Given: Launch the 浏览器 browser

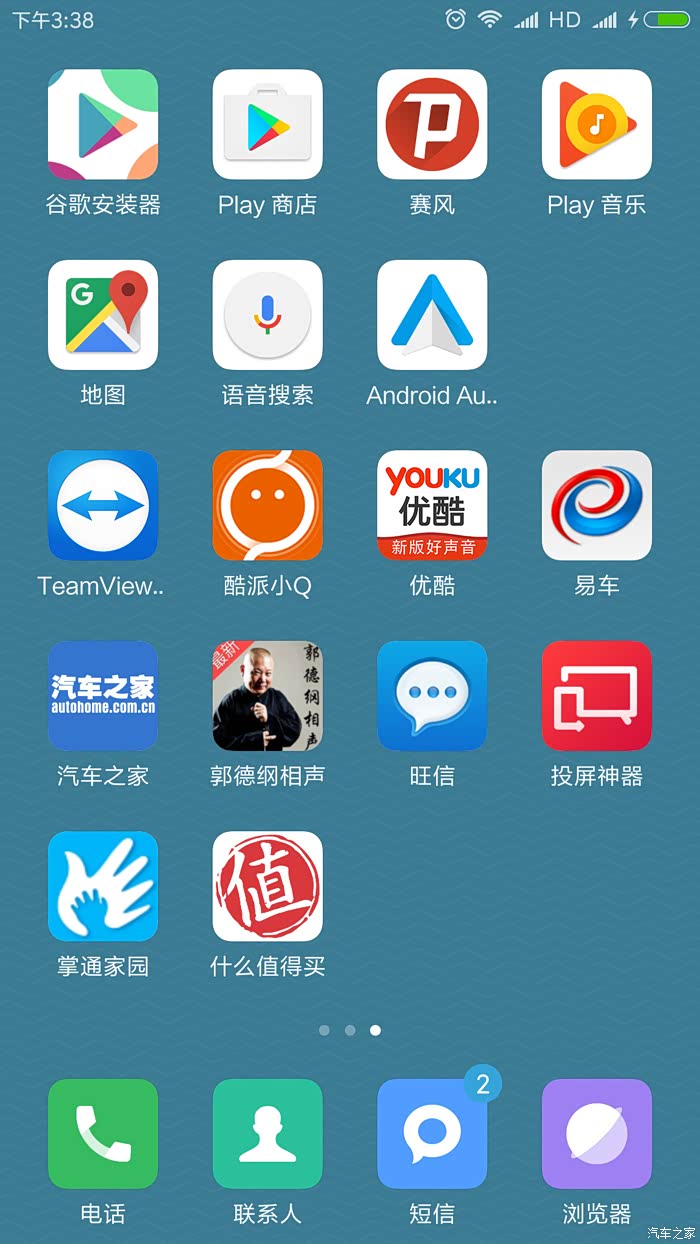Looking at the screenshot, I should point(597,1134).
